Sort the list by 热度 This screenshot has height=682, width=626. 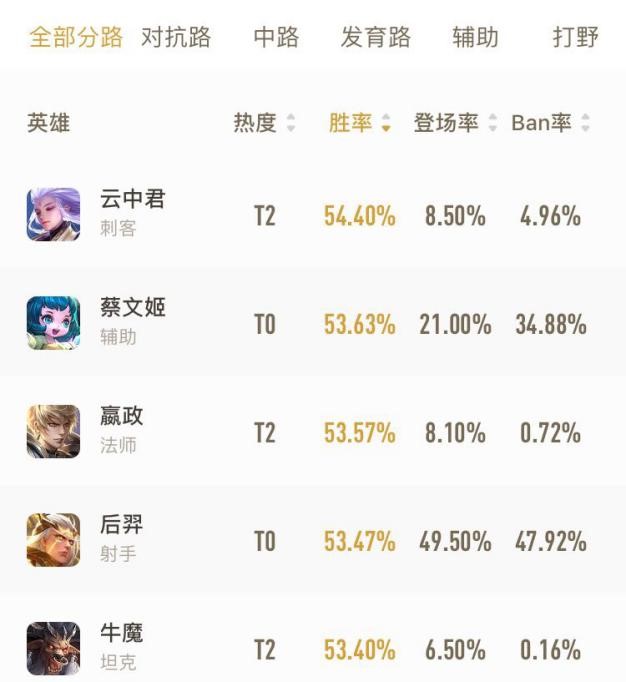click(x=264, y=123)
